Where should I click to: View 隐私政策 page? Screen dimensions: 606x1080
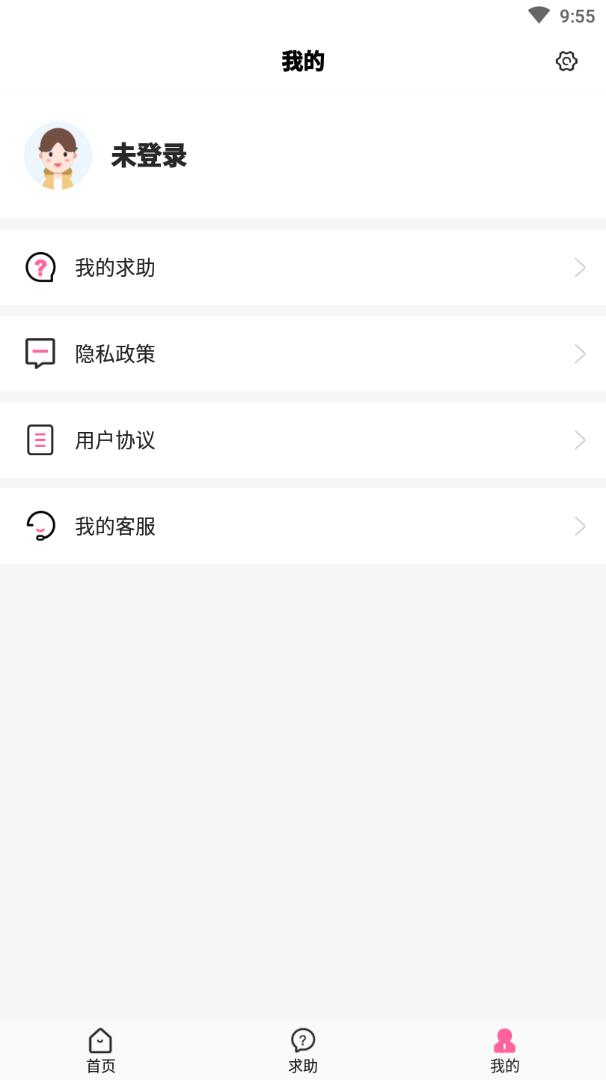tap(303, 354)
